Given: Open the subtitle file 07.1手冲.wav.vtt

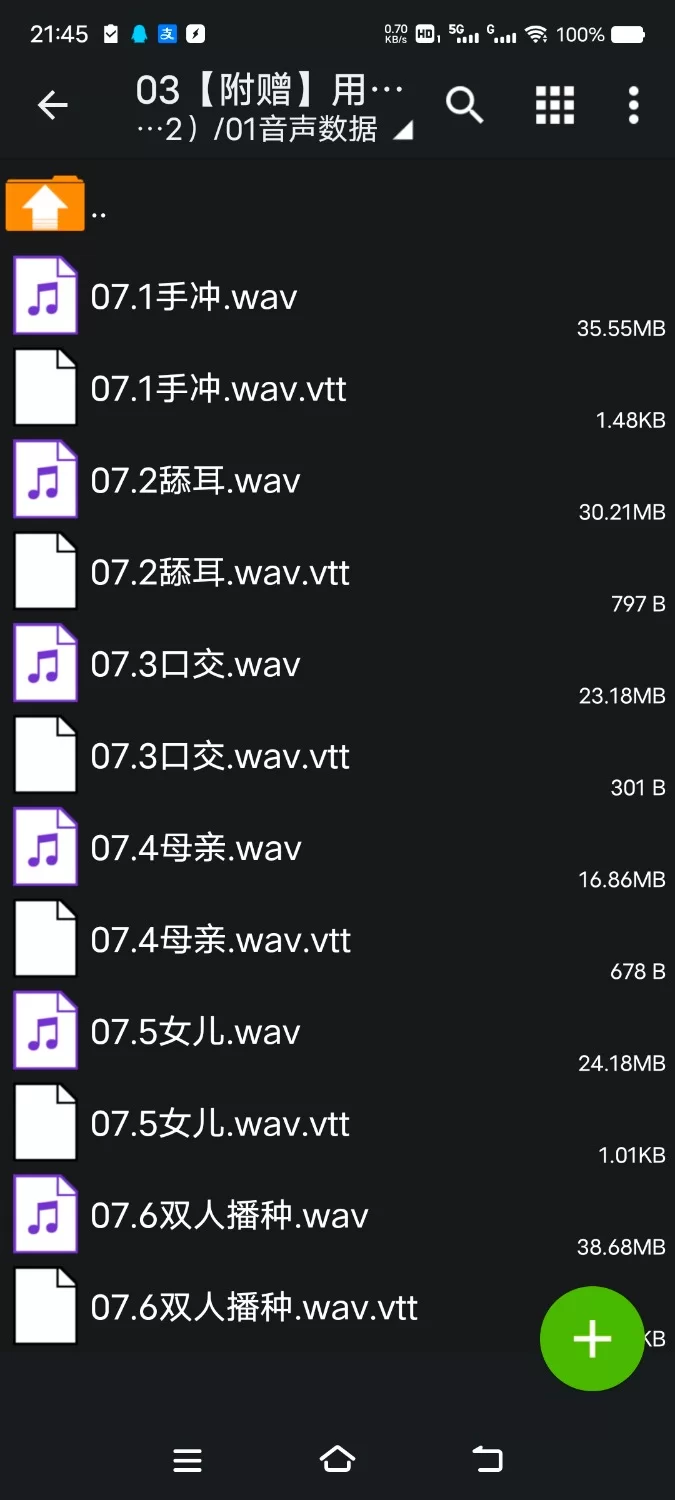Looking at the screenshot, I should point(218,389).
